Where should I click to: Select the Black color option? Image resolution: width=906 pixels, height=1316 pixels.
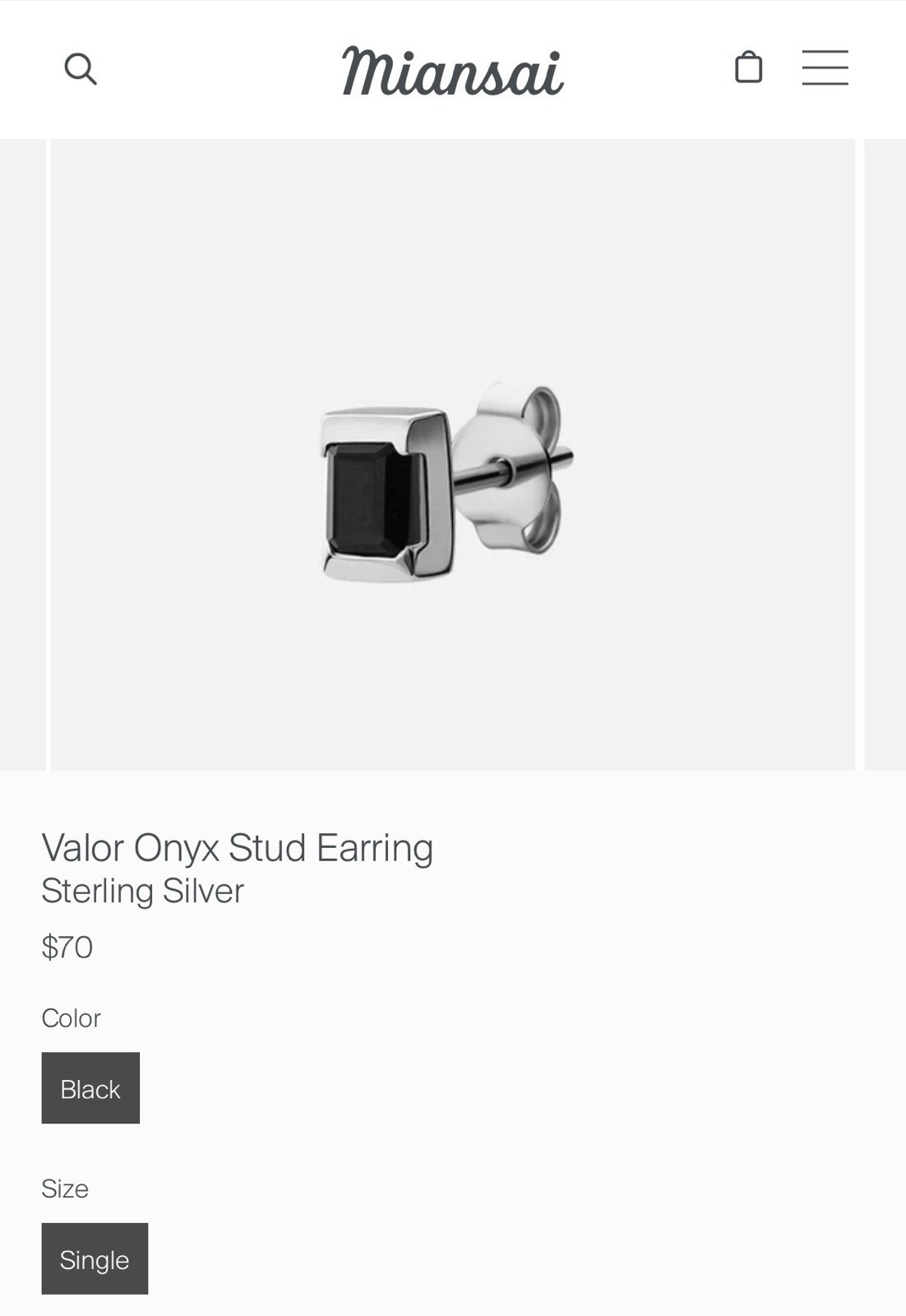[x=90, y=1088]
